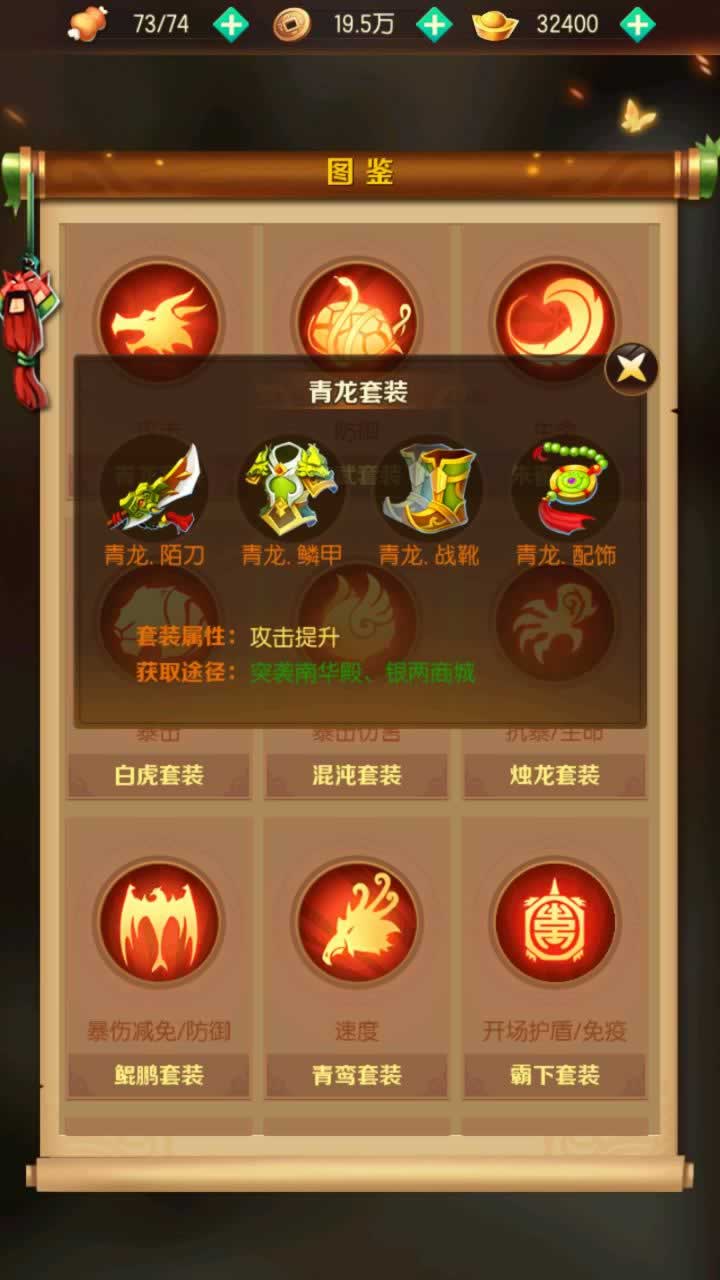View the 青龙.鳞甲 armor item

(291, 490)
